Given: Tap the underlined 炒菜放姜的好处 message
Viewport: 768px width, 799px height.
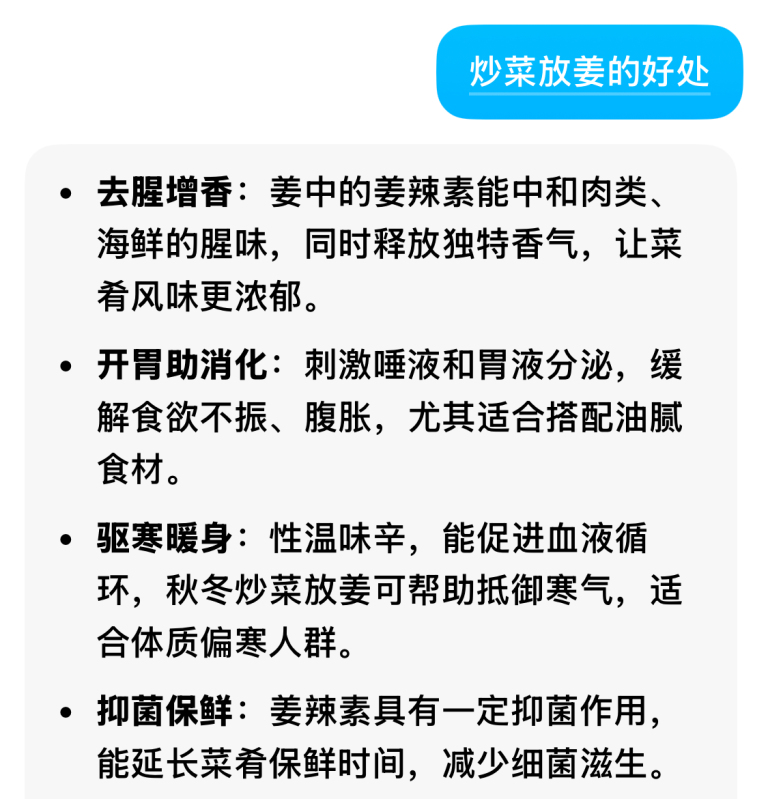Looking at the screenshot, I should [589, 73].
